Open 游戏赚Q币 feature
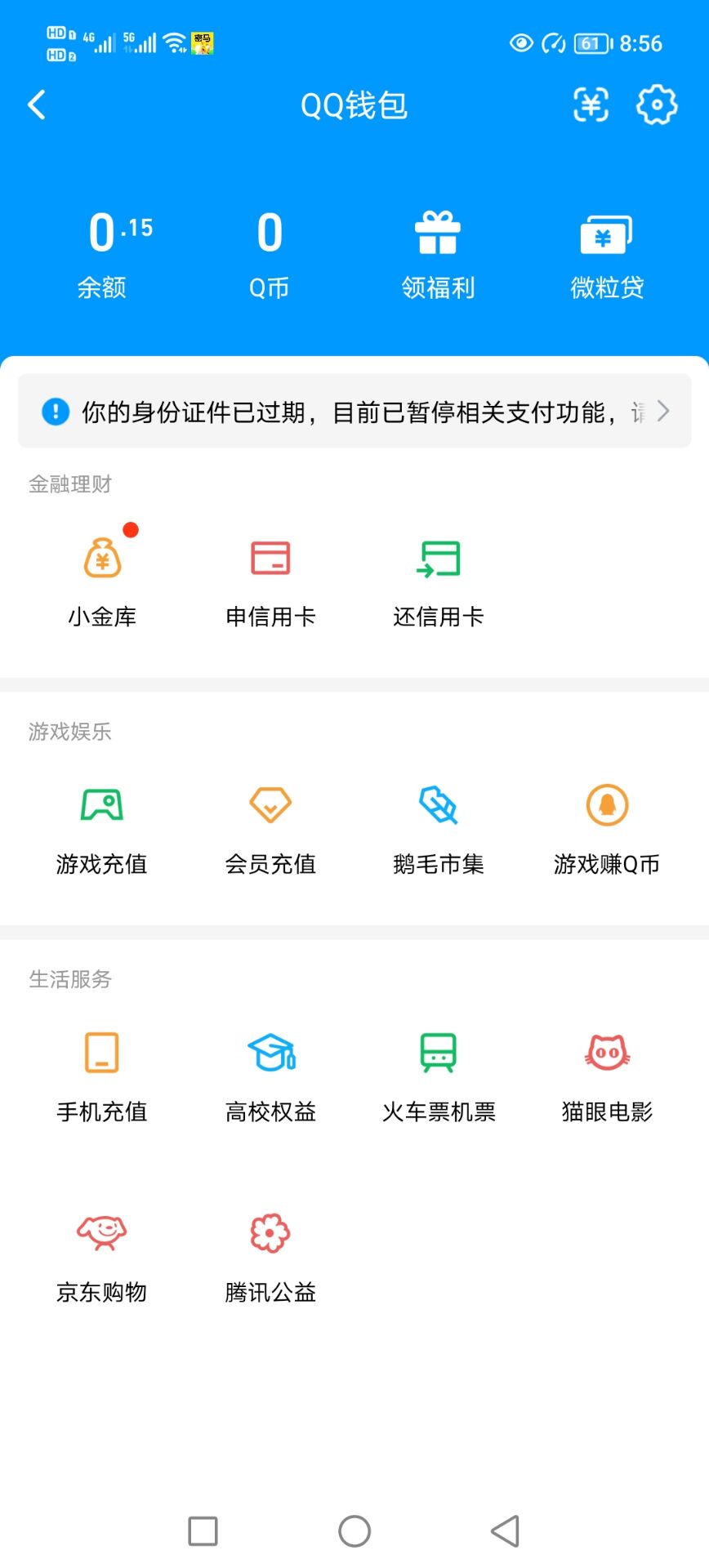Image resolution: width=709 pixels, height=1568 pixels. click(x=607, y=823)
